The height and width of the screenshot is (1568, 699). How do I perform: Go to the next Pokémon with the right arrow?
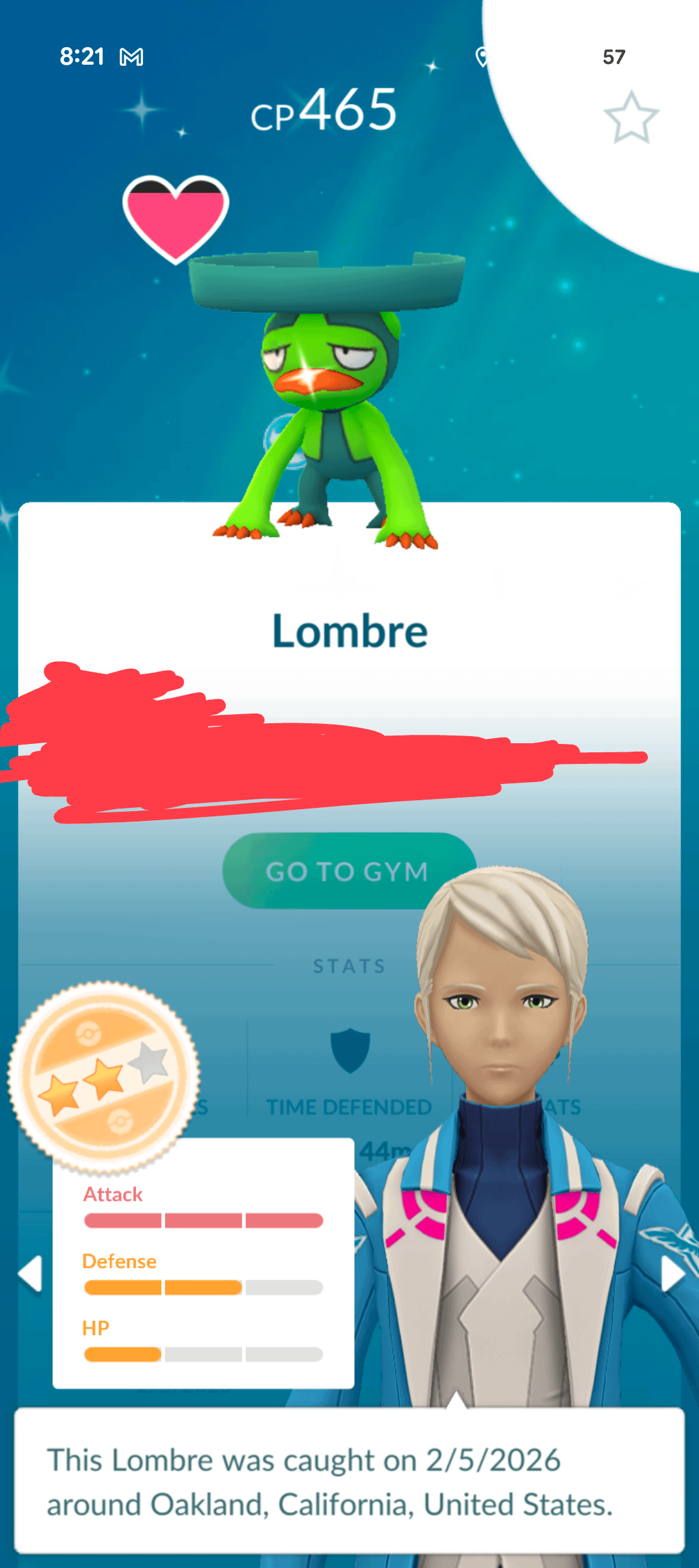(672, 1274)
